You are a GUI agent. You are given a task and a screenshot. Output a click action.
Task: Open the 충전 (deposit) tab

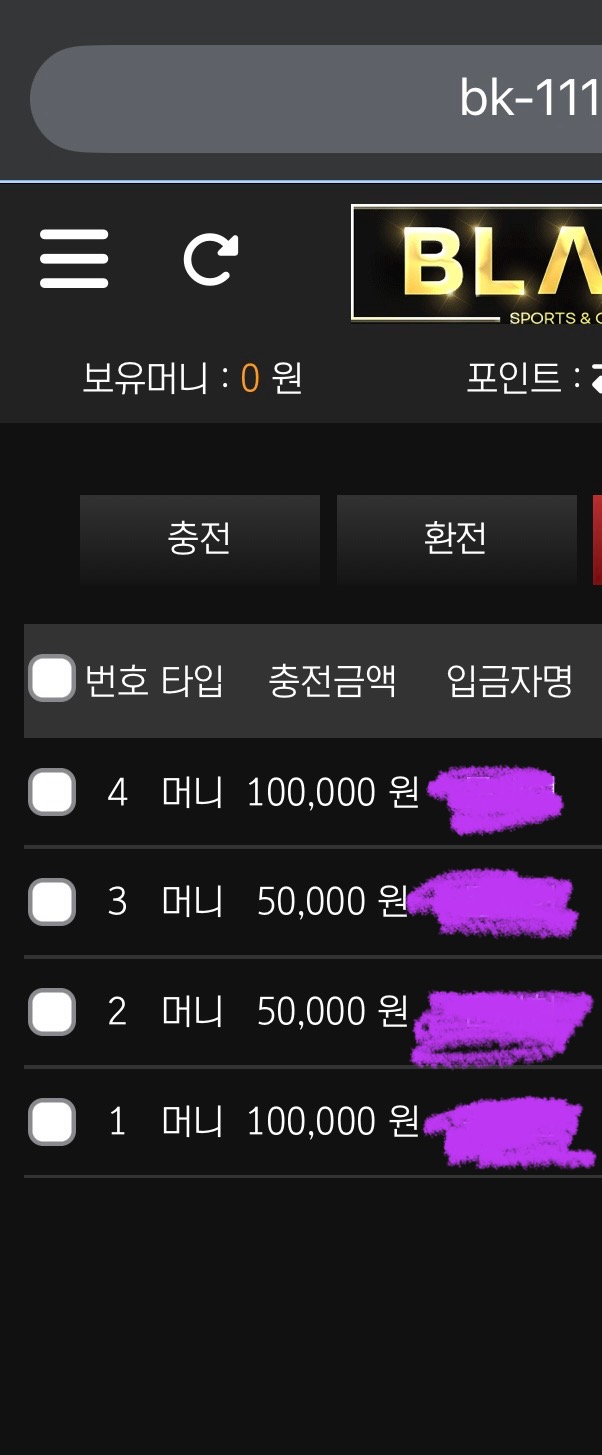coord(200,538)
